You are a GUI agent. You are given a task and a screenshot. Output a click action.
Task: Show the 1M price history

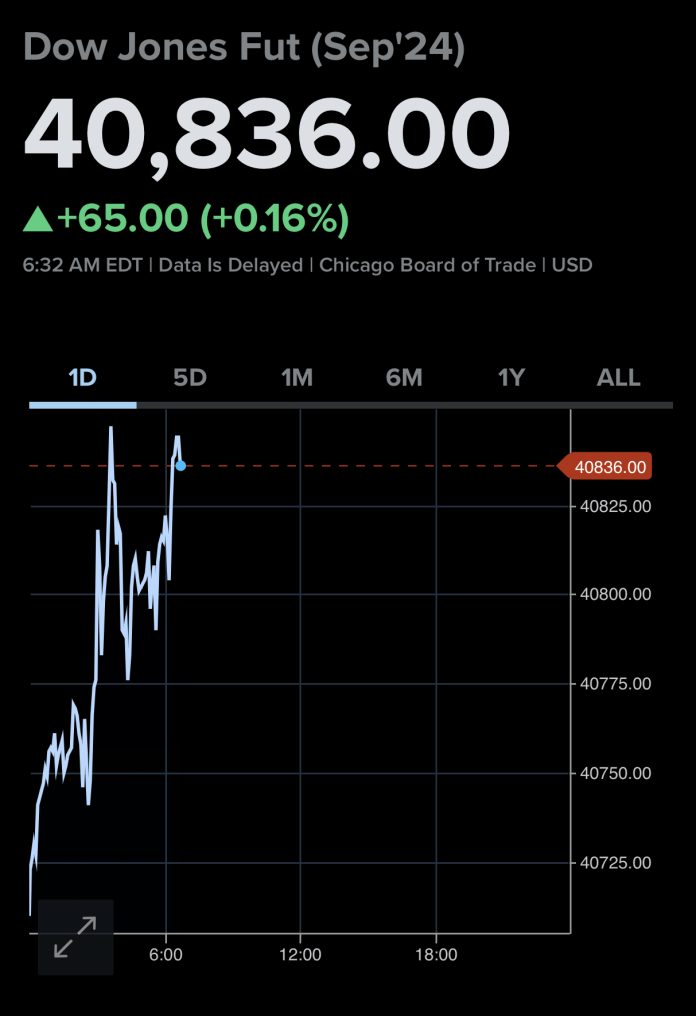click(x=297, y=378)
